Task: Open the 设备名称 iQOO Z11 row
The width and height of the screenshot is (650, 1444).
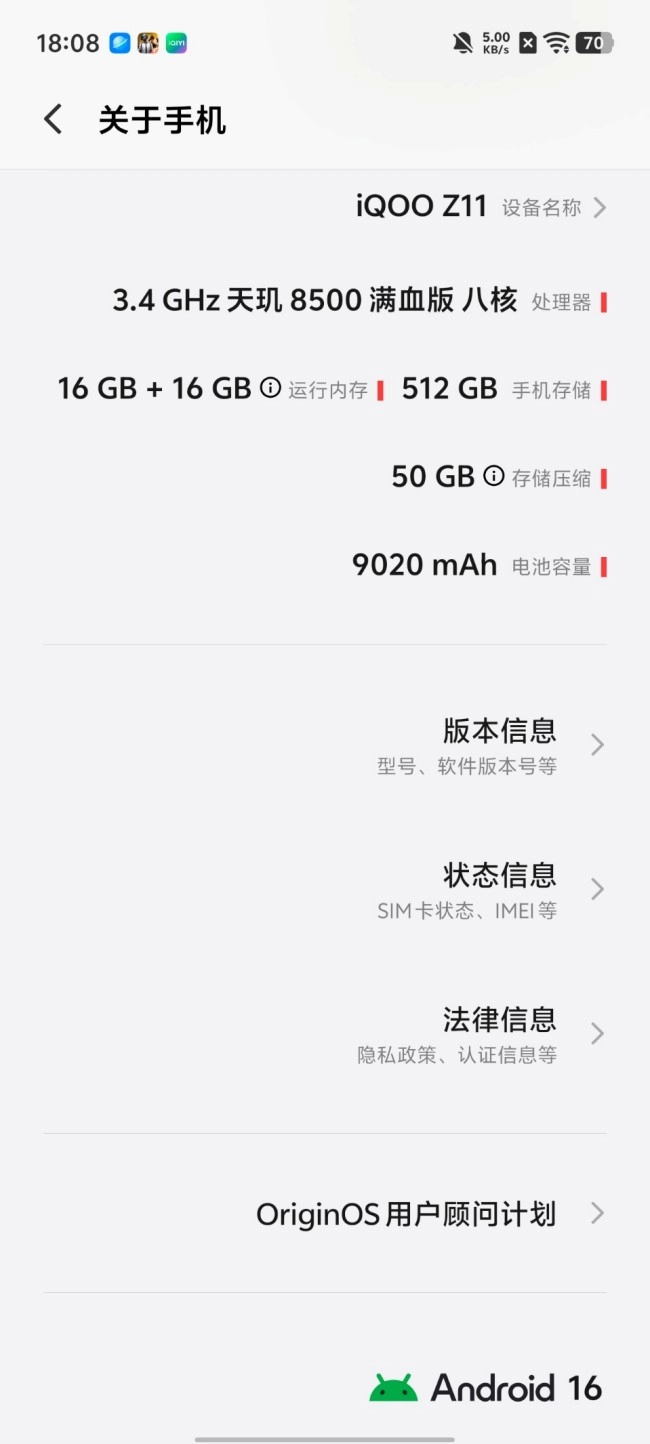Action: [x=480, y=207]
